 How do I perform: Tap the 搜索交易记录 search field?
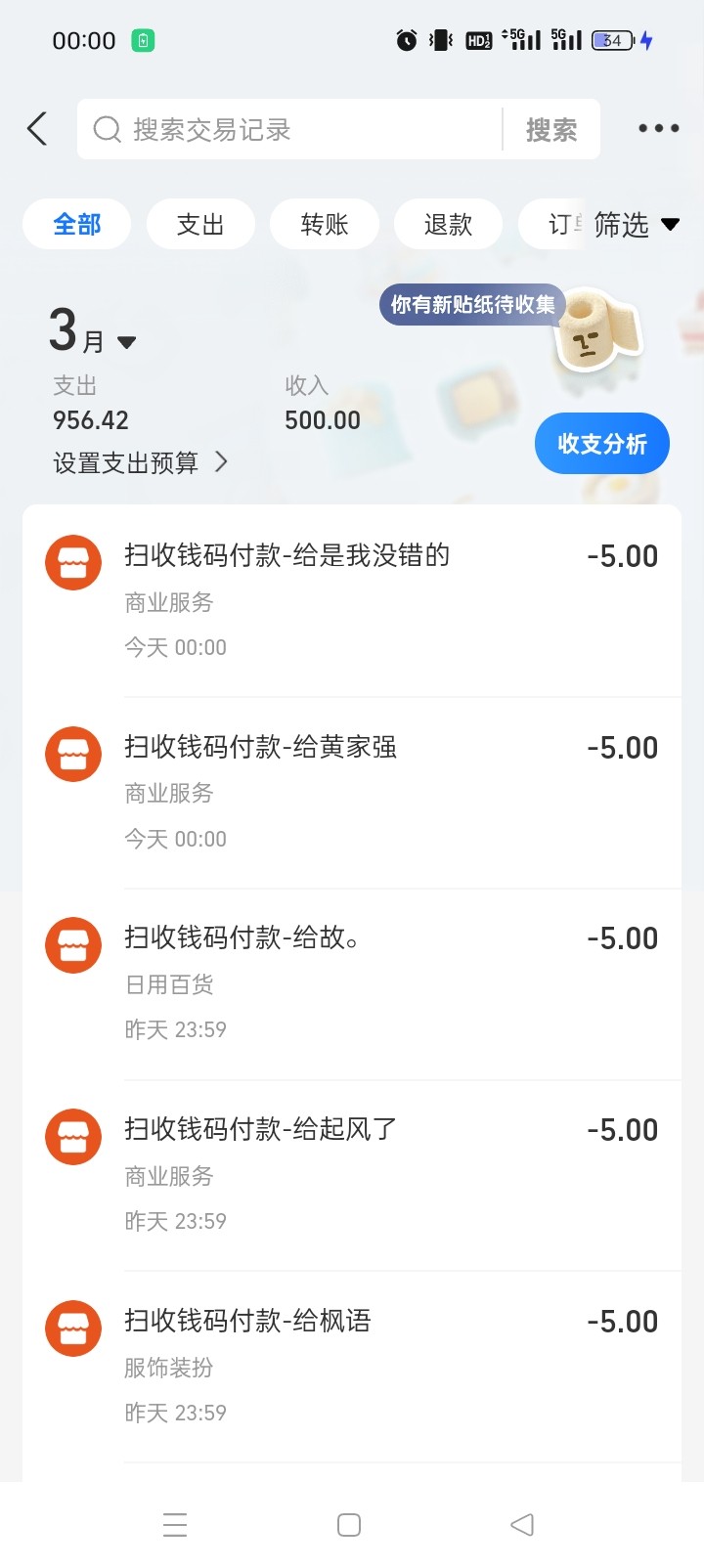[293, 129]
